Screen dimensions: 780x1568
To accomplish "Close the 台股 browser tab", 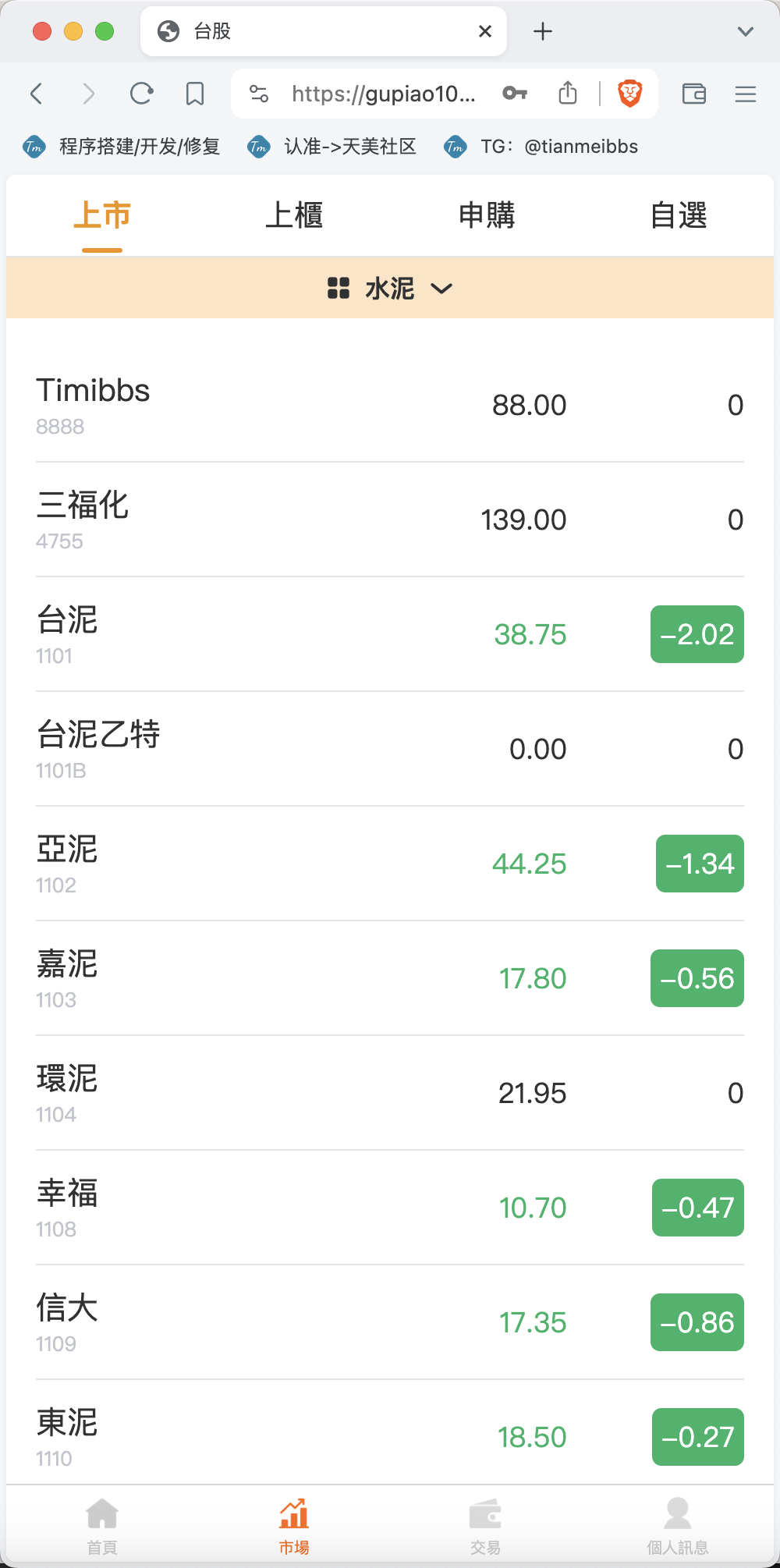I will 485,31.
